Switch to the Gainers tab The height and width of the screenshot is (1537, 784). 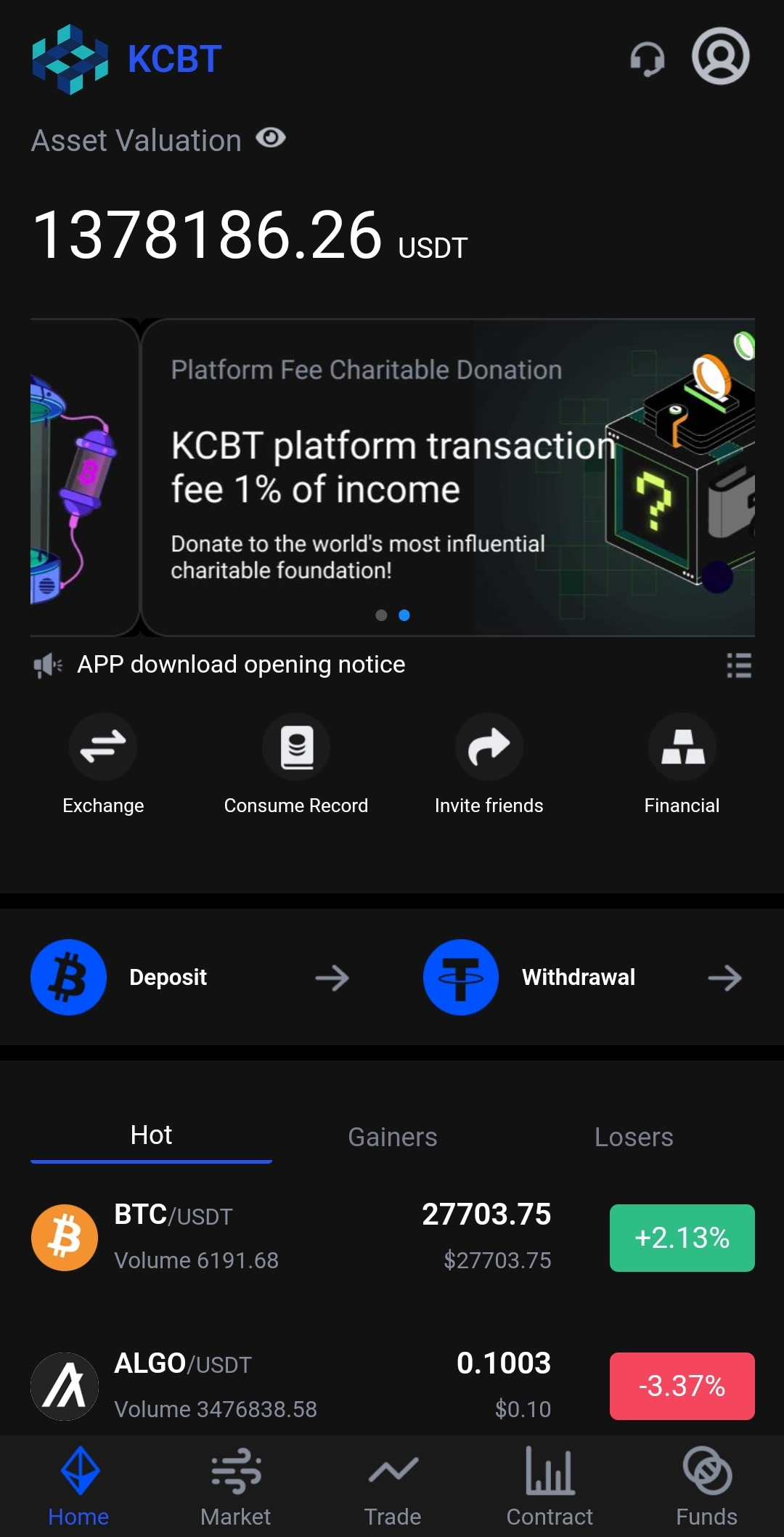(x=392, y=1137)
